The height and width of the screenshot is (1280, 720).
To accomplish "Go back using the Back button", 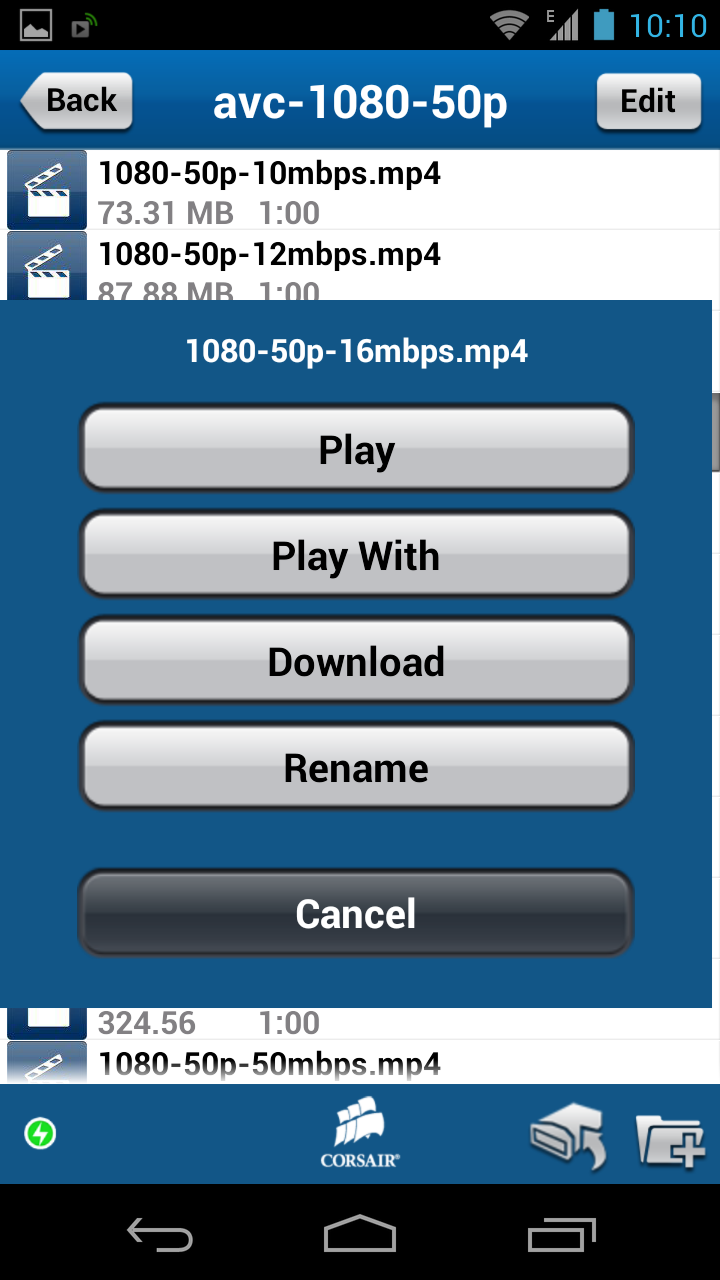I will tap(77, 101).
